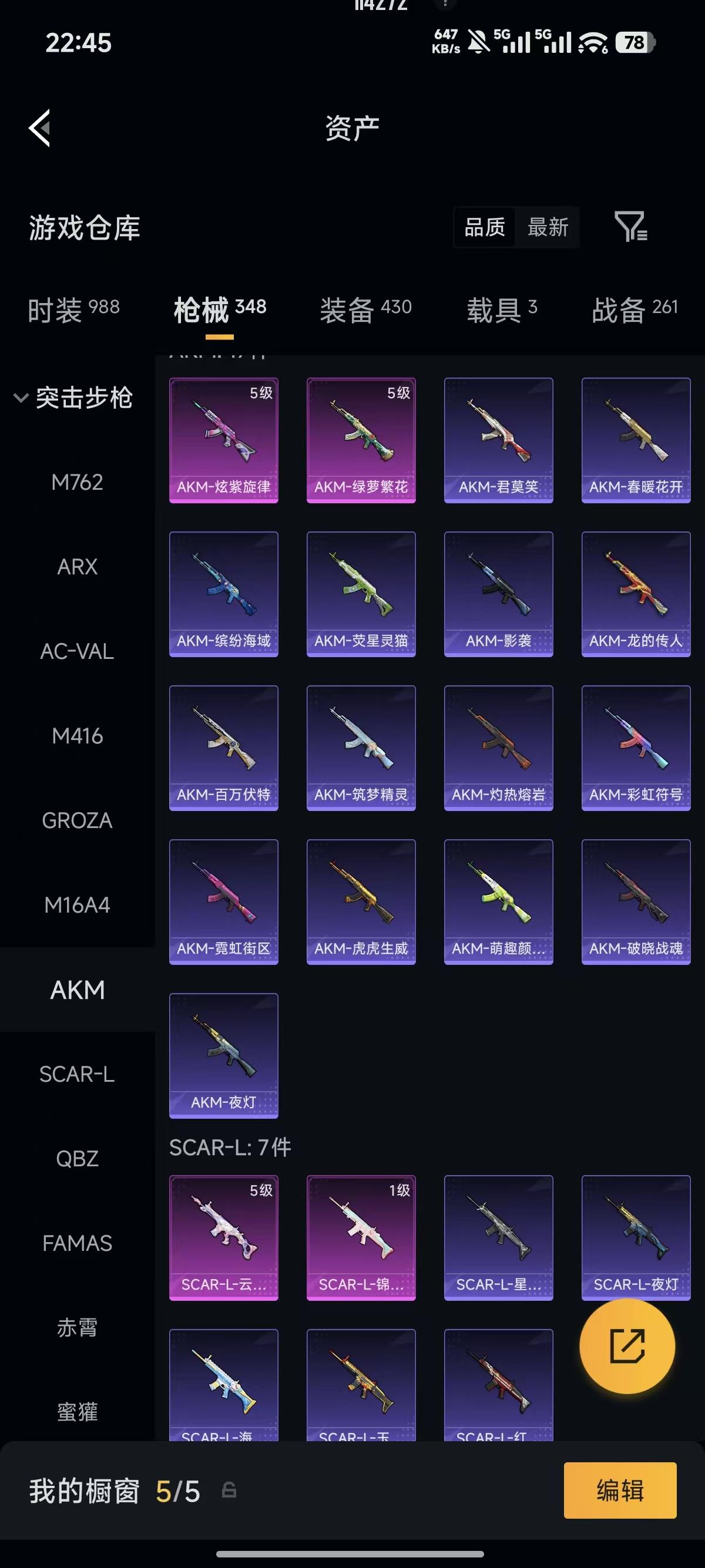
Task: Select M762 in the weapon list
Action: tap(78, 482)
